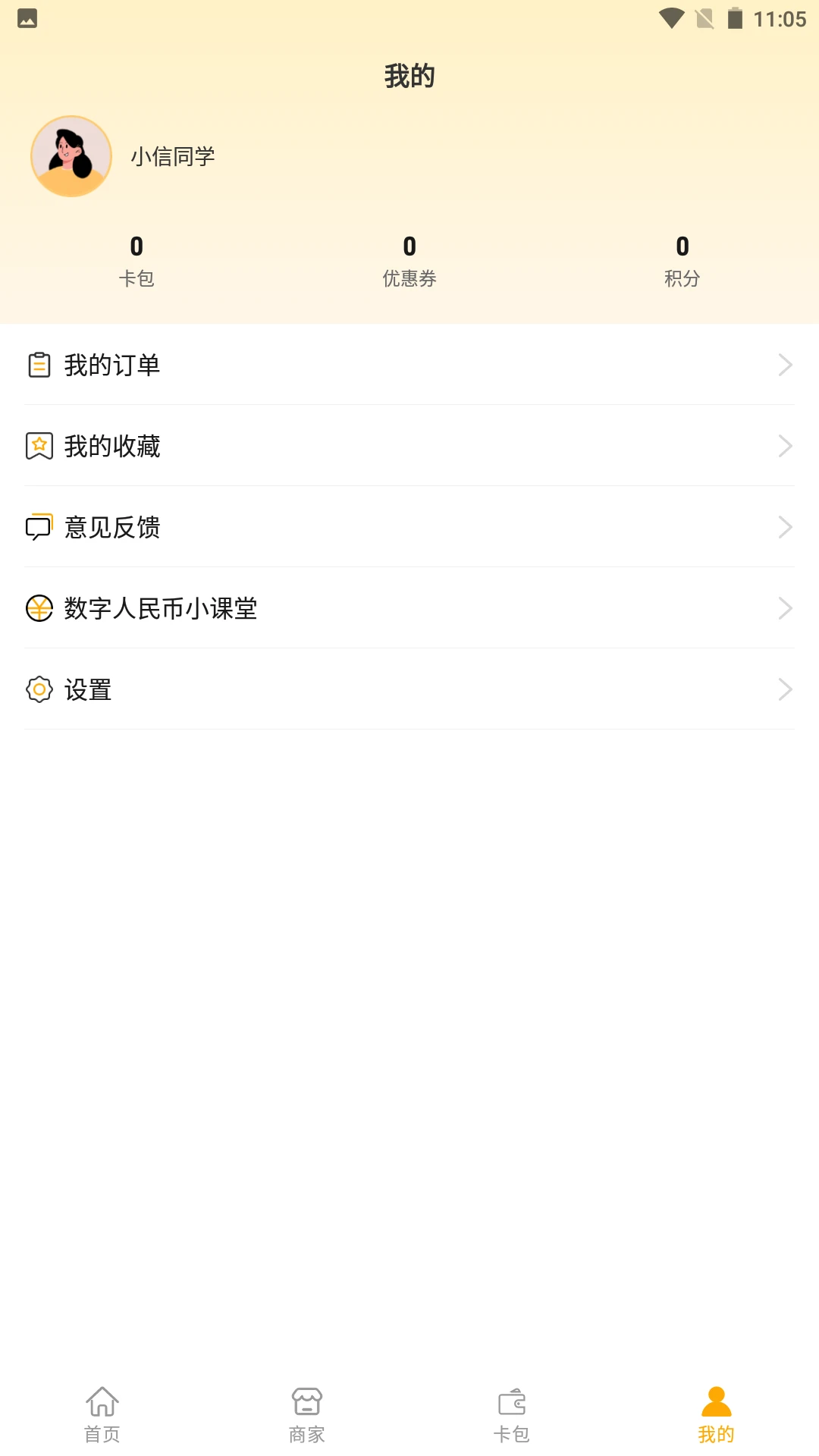Click the 设置 gear icon
Image resolution: width=819 pixels, height=1456 pixels.
pos(37,689)
